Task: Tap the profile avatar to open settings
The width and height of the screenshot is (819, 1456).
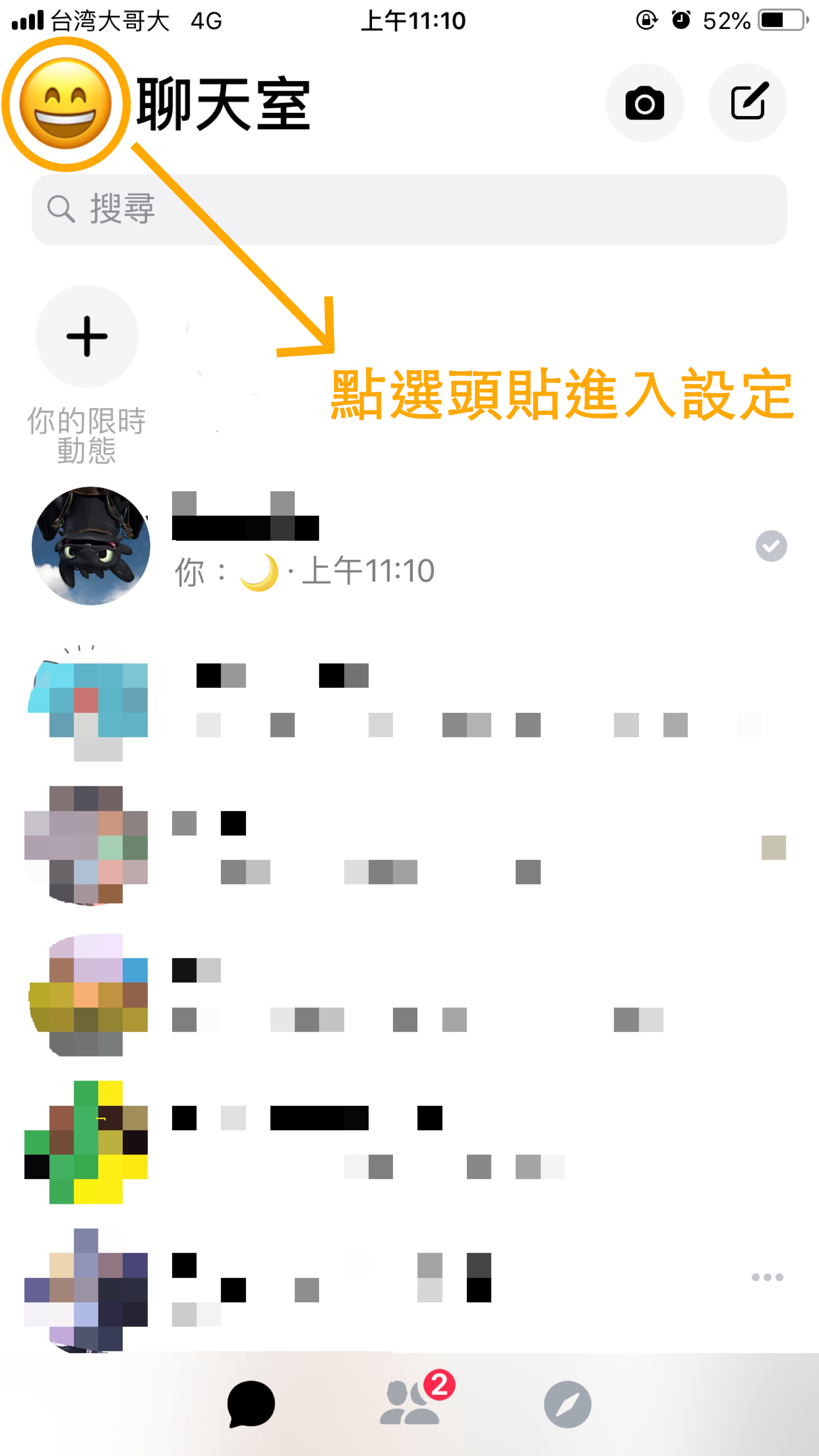Action: coord(65,104)
